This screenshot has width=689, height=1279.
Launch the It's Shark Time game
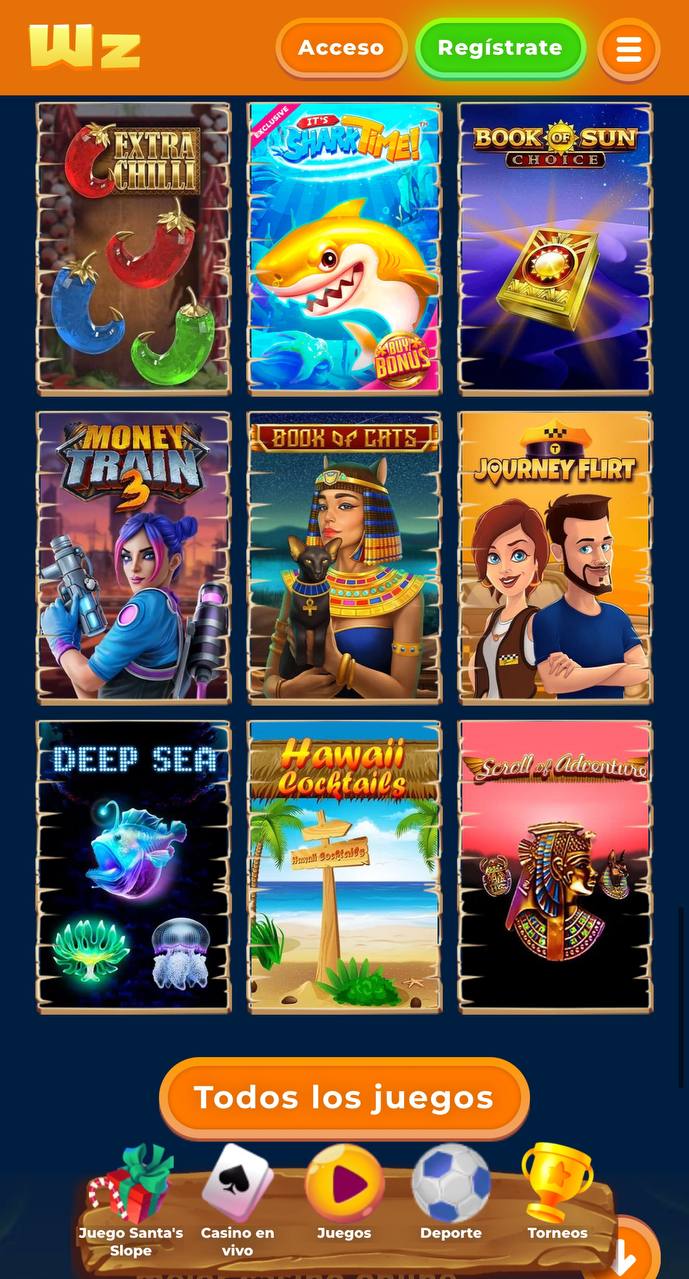344,247
